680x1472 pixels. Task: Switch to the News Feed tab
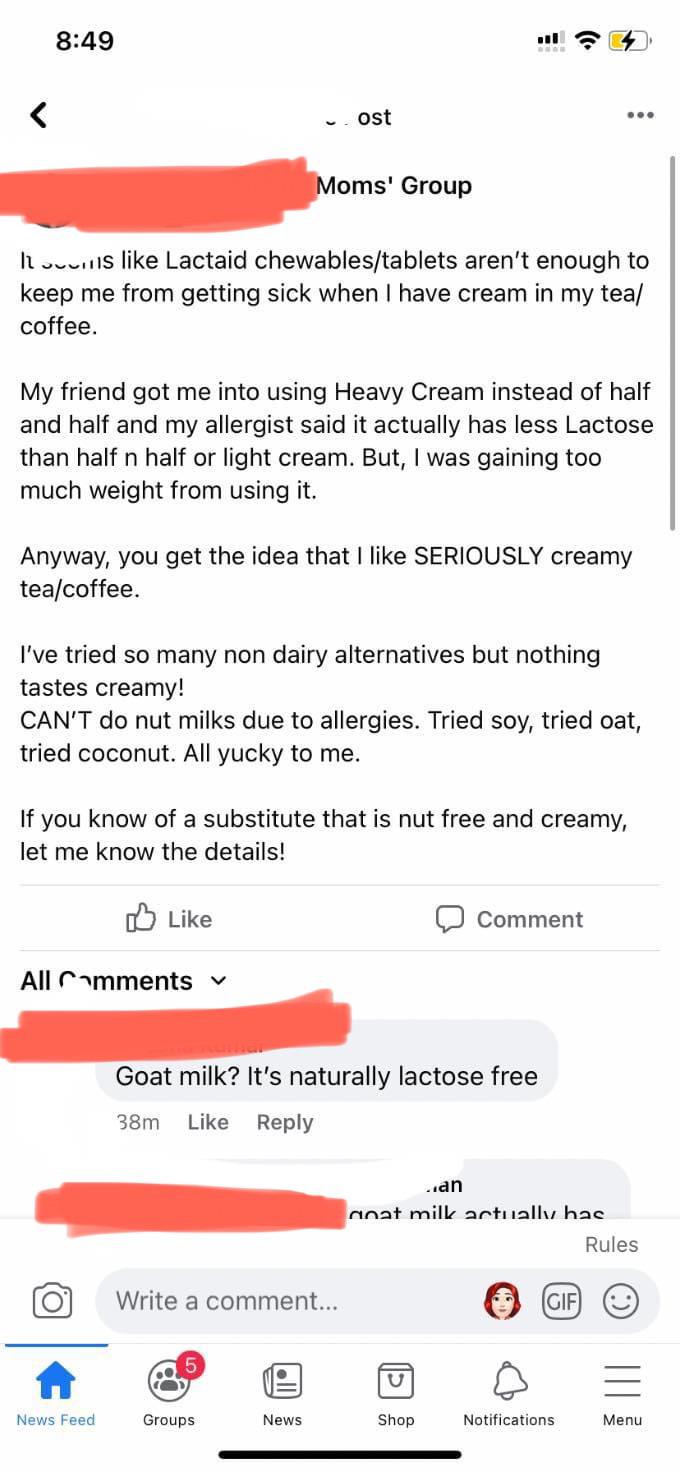pyautogui.click(x=56, y=1393)
